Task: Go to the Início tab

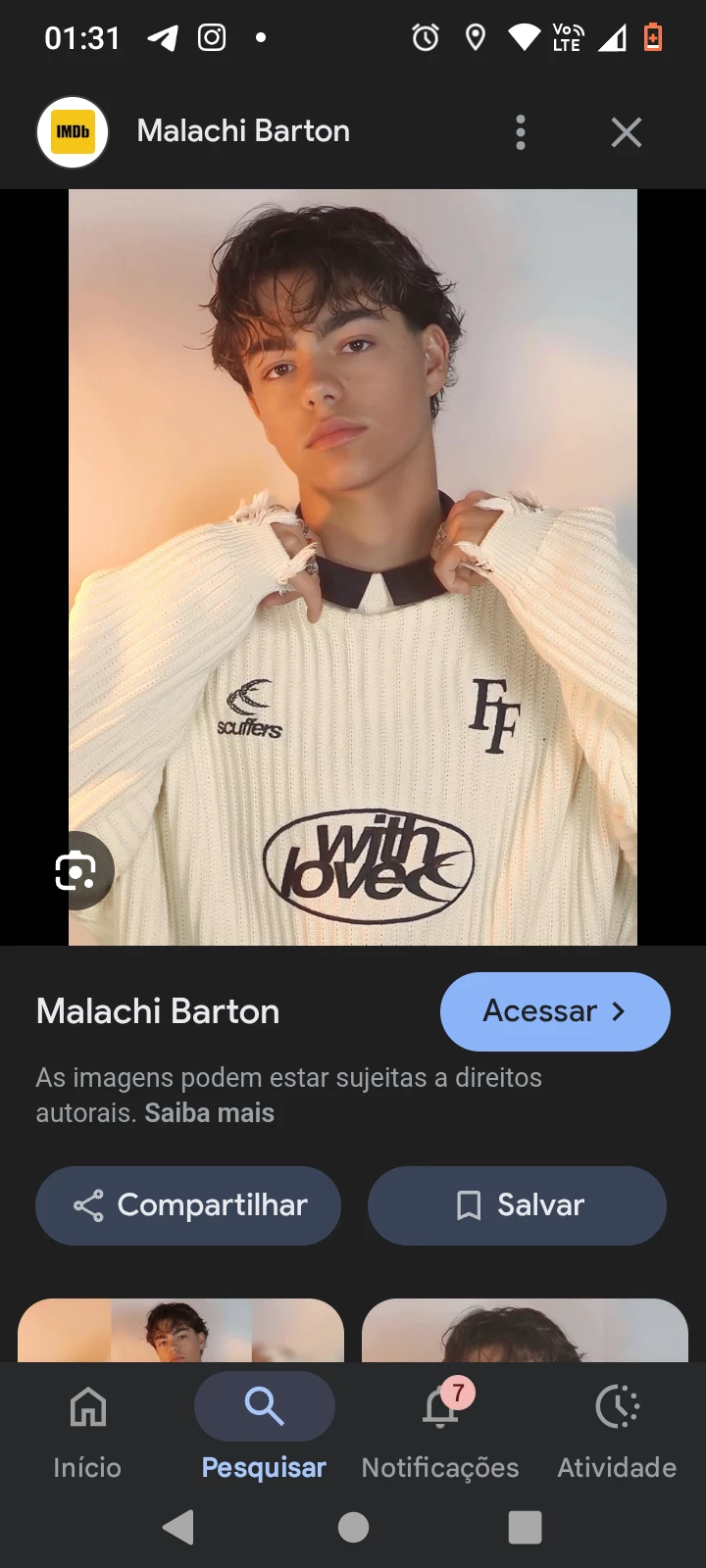Action: pos(87,1429)
